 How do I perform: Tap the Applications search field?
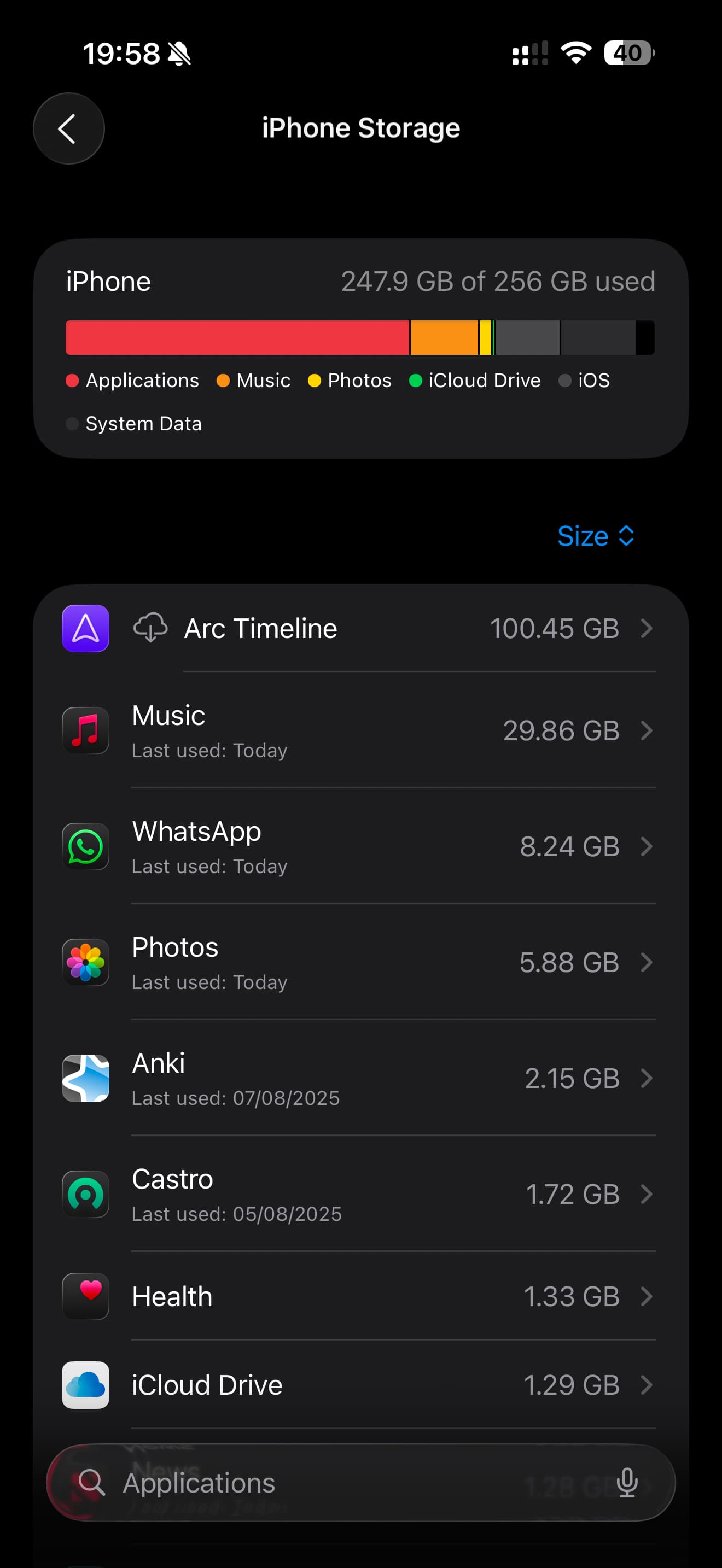pos(341,1483)
